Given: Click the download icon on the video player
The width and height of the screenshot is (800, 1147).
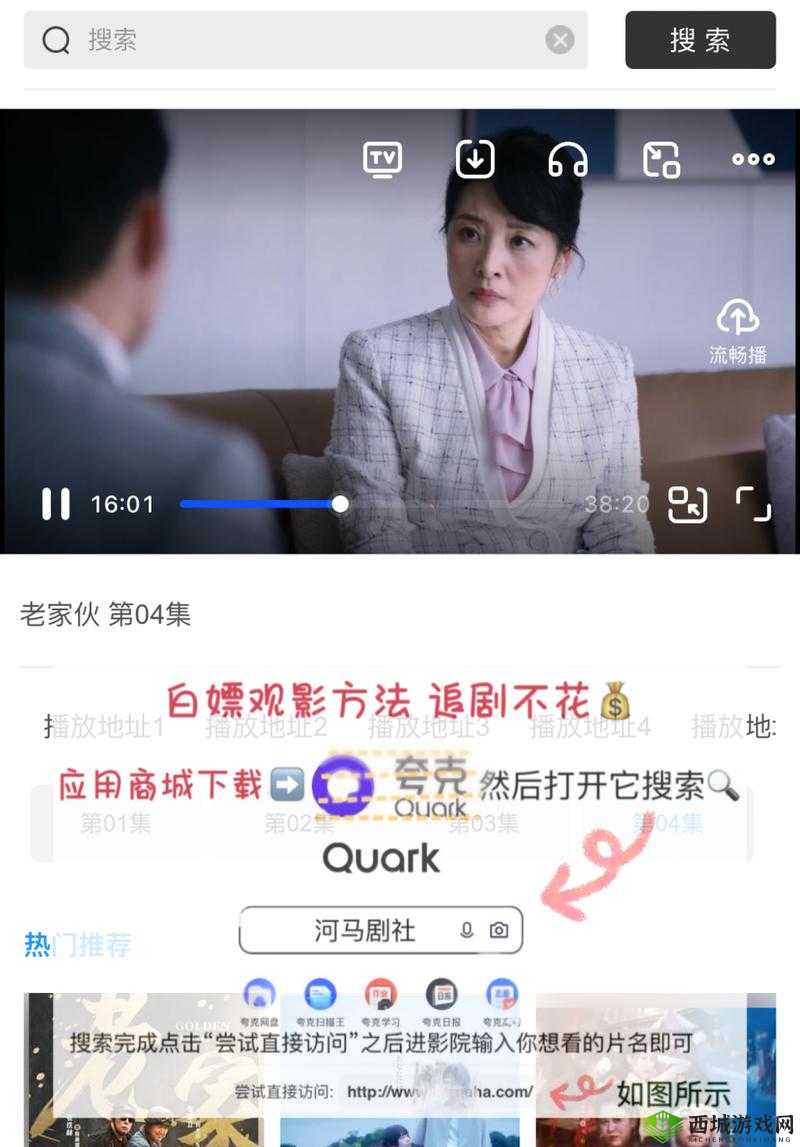Looking at the screenshot, I should pyautogui.click(x=474, y=159).
